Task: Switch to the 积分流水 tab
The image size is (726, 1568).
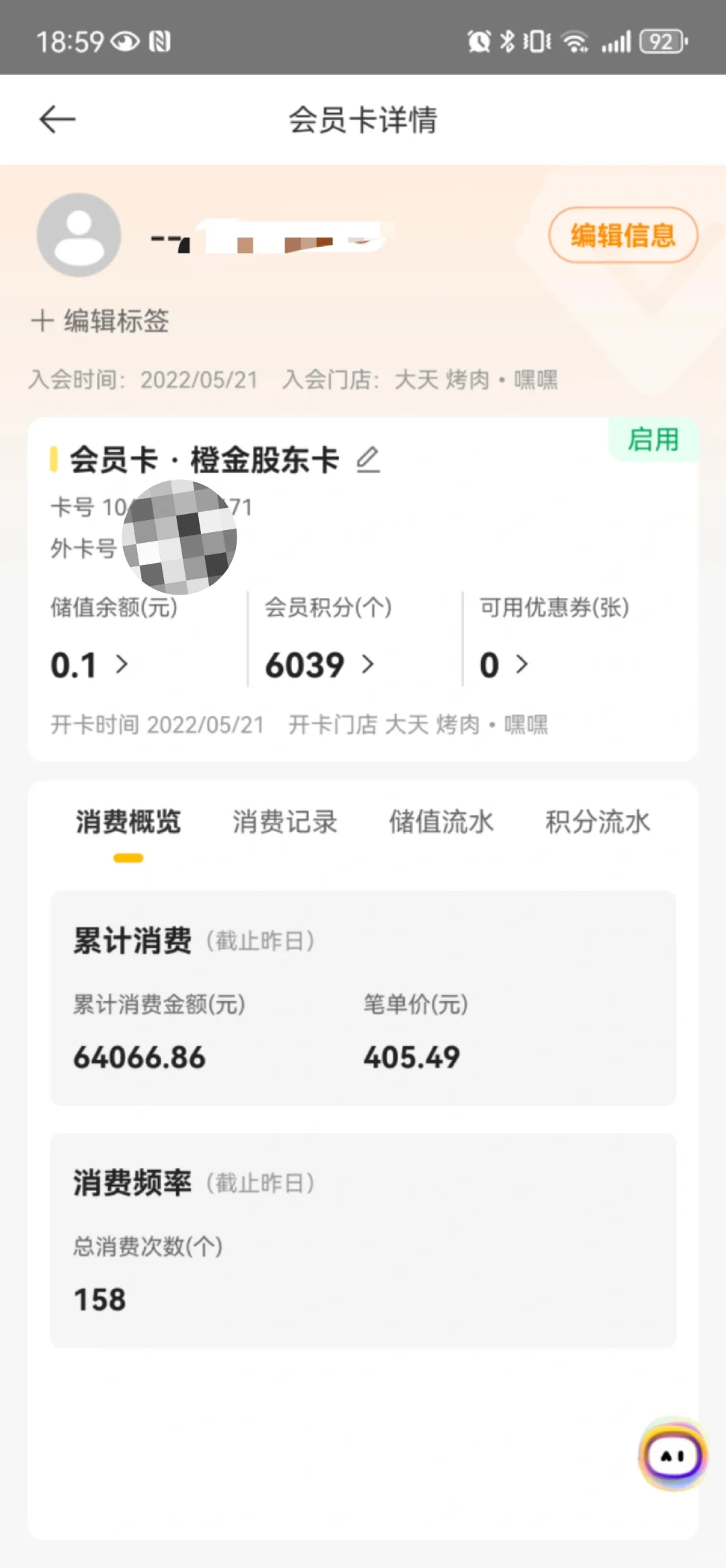Action: (598, 822)
